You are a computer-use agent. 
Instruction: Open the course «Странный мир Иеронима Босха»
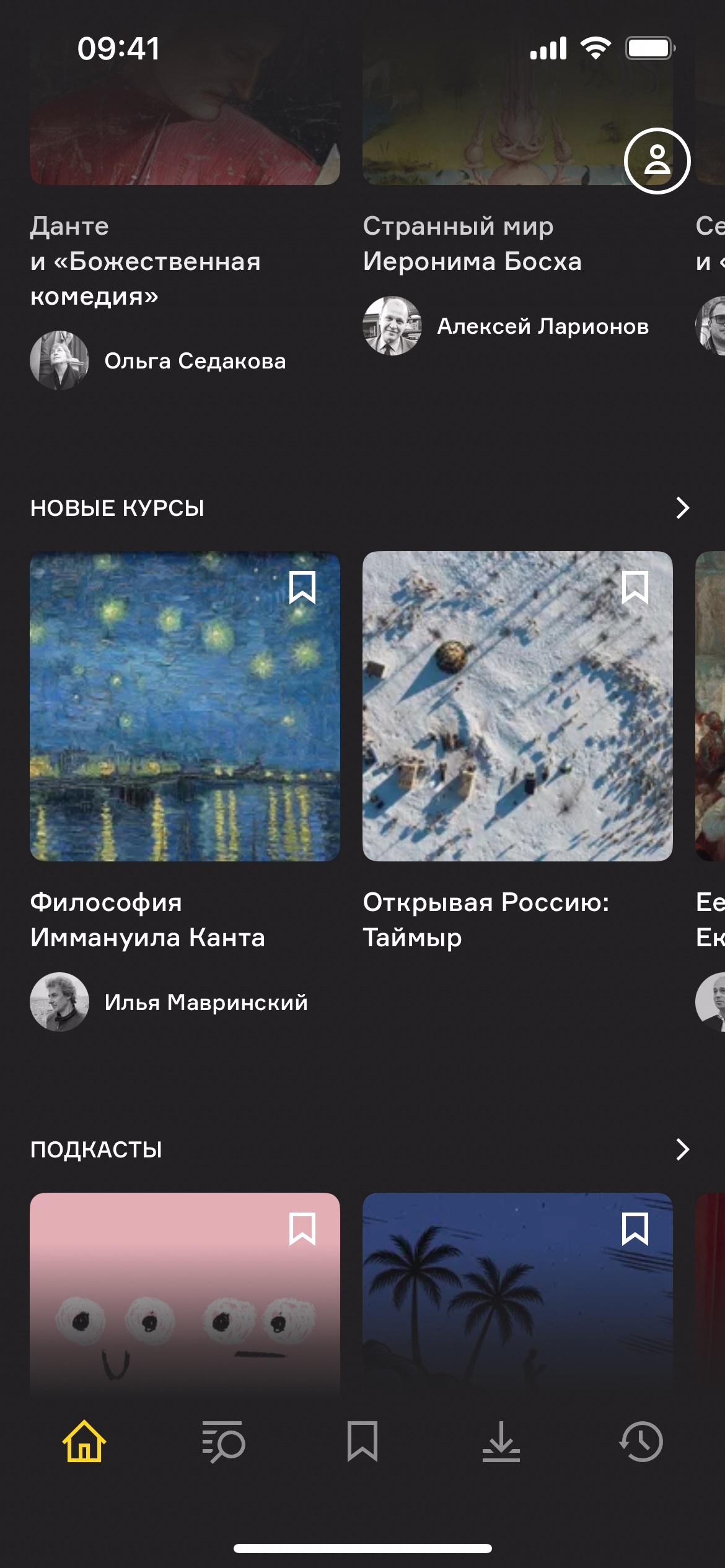[x=472, y=243]
